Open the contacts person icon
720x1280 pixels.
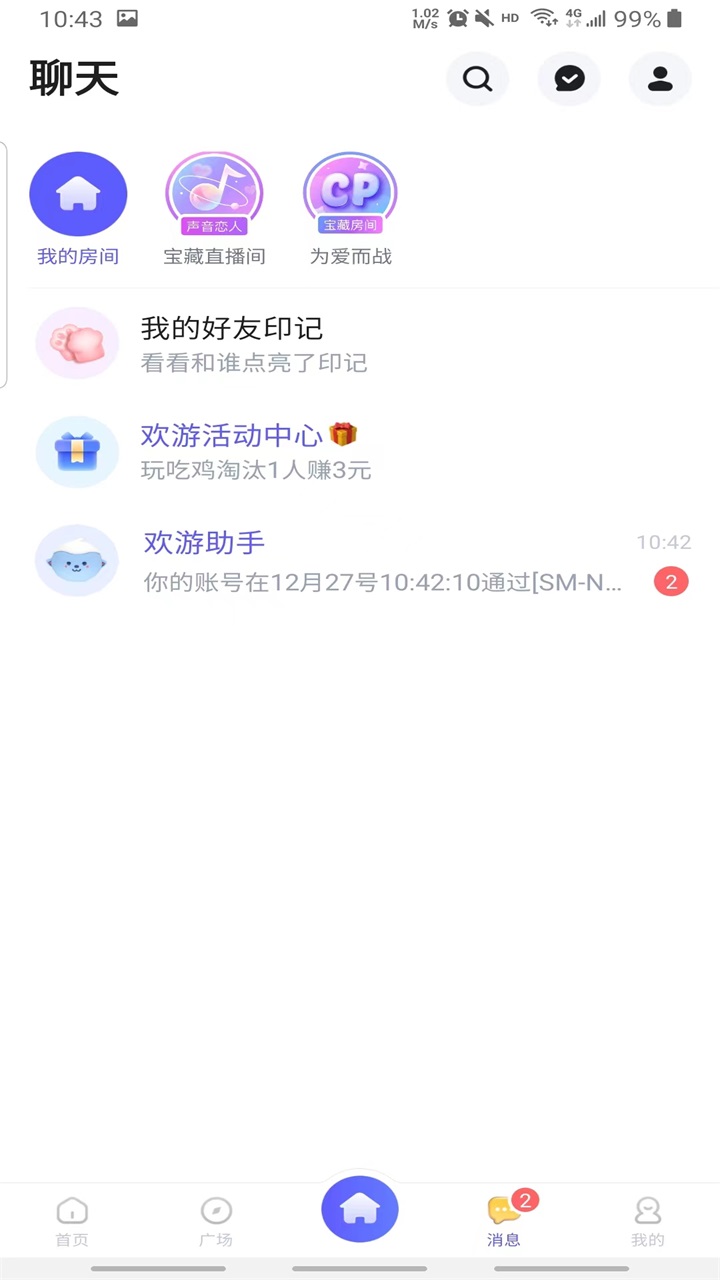(x=660, y=78)
